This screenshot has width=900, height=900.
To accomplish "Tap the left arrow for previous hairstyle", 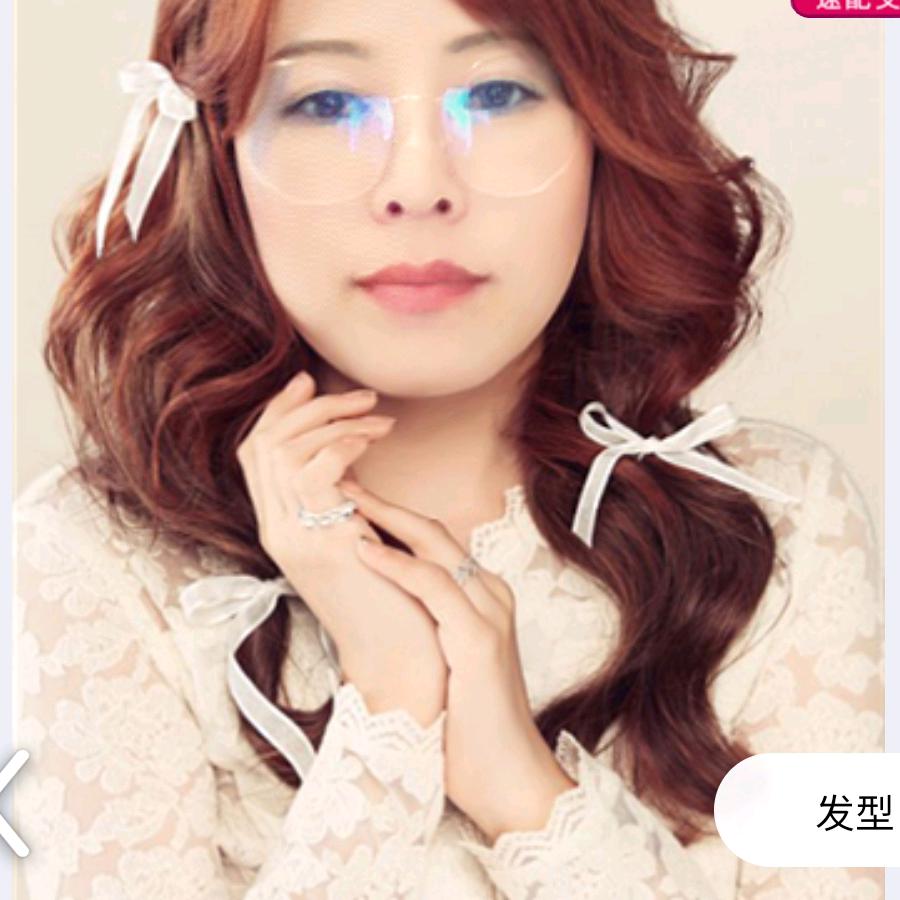I will 13,803.
